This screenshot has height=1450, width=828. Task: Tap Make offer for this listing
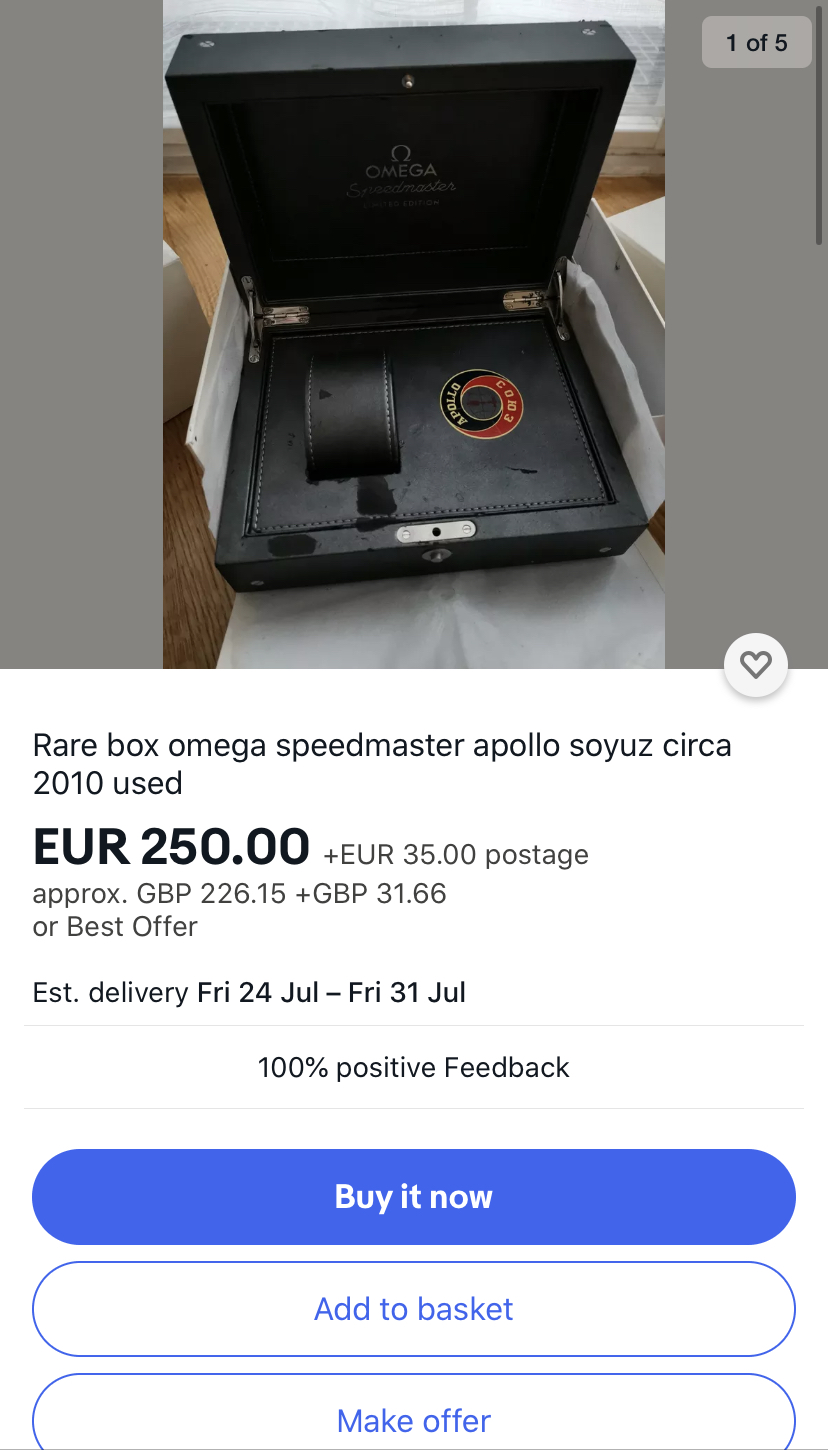click(414, 1420)
